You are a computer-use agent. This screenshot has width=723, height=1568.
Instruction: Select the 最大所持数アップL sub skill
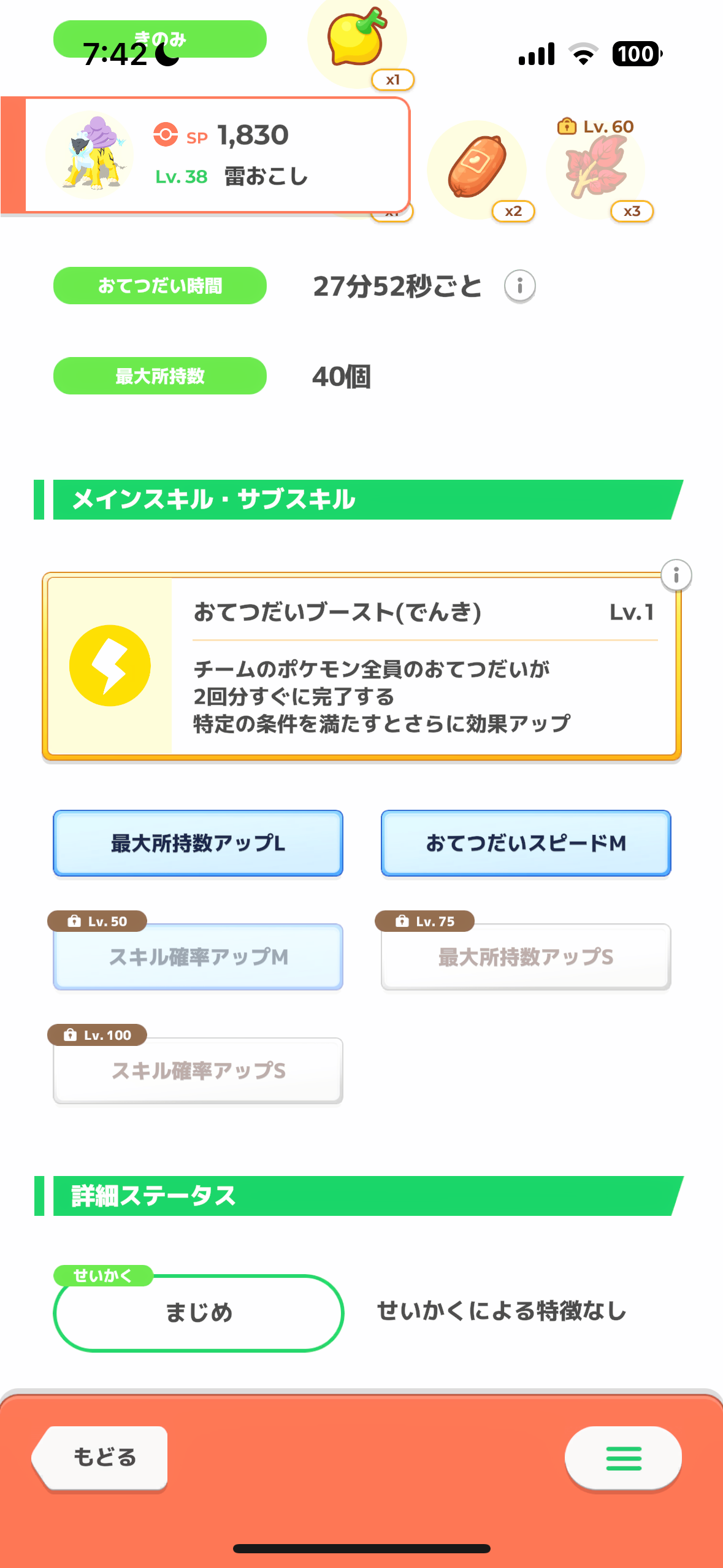click(198, 843)
